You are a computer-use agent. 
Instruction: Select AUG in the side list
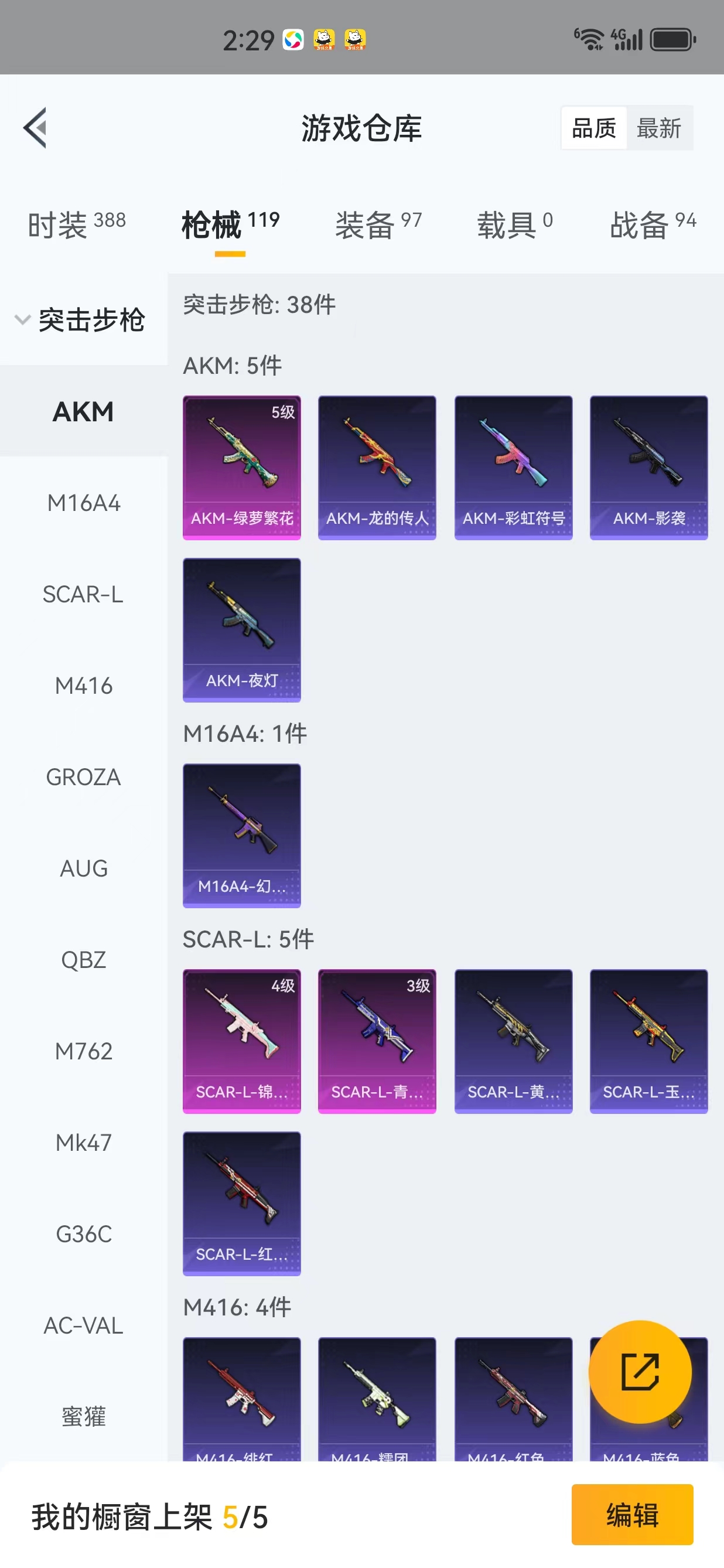point(84,868)
